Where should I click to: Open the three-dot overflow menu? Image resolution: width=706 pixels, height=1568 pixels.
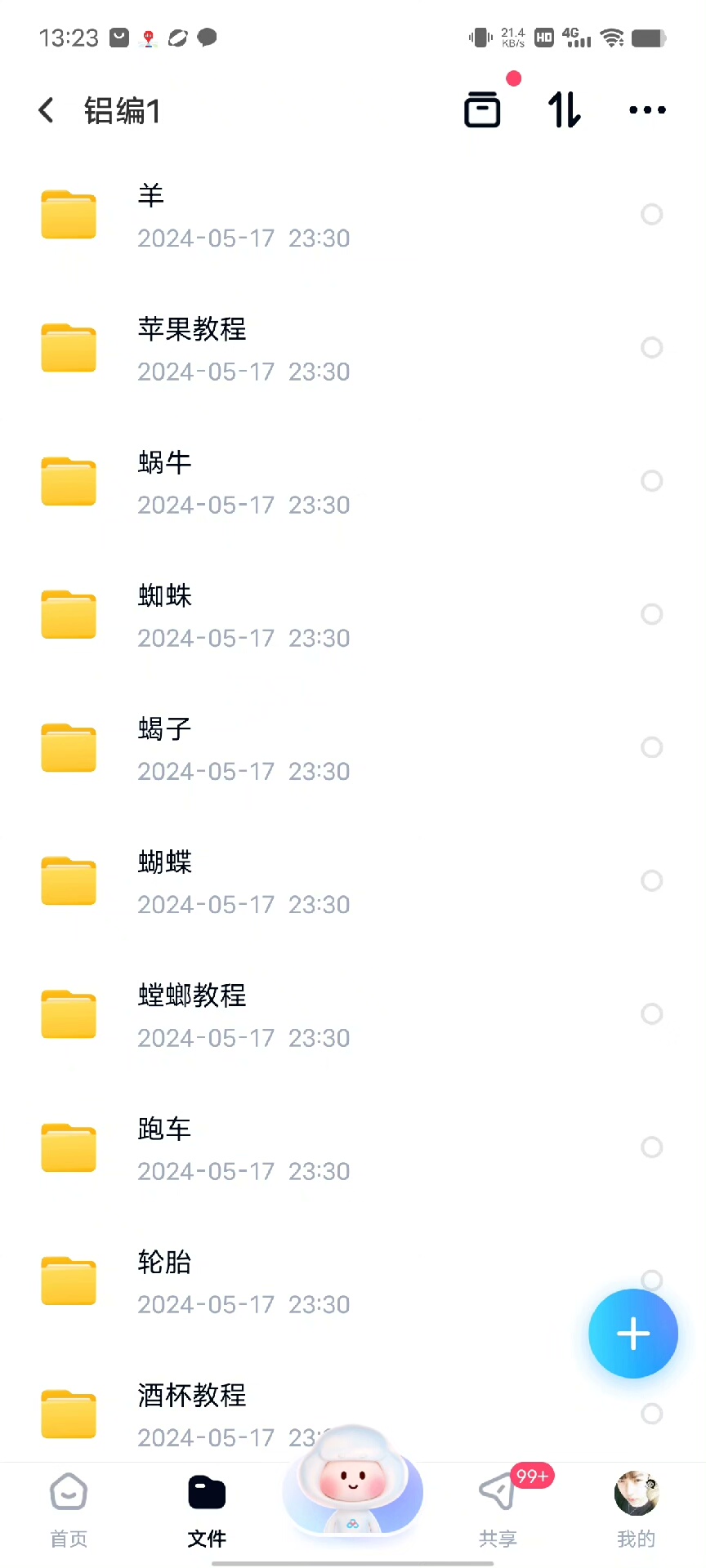(x=647, y=109)
